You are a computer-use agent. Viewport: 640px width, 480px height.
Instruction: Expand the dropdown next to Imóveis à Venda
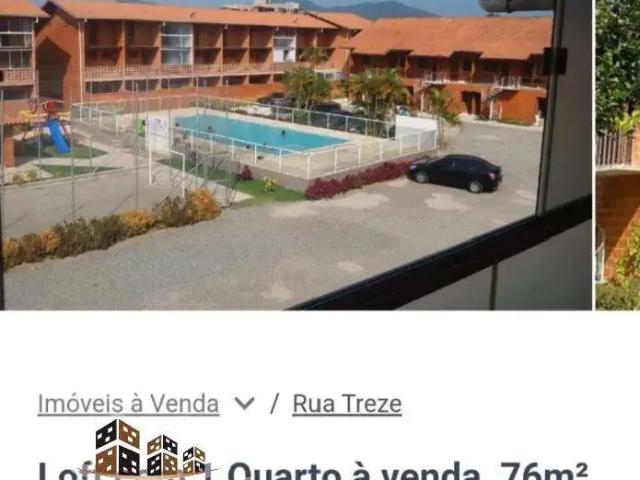pos(244,404)
